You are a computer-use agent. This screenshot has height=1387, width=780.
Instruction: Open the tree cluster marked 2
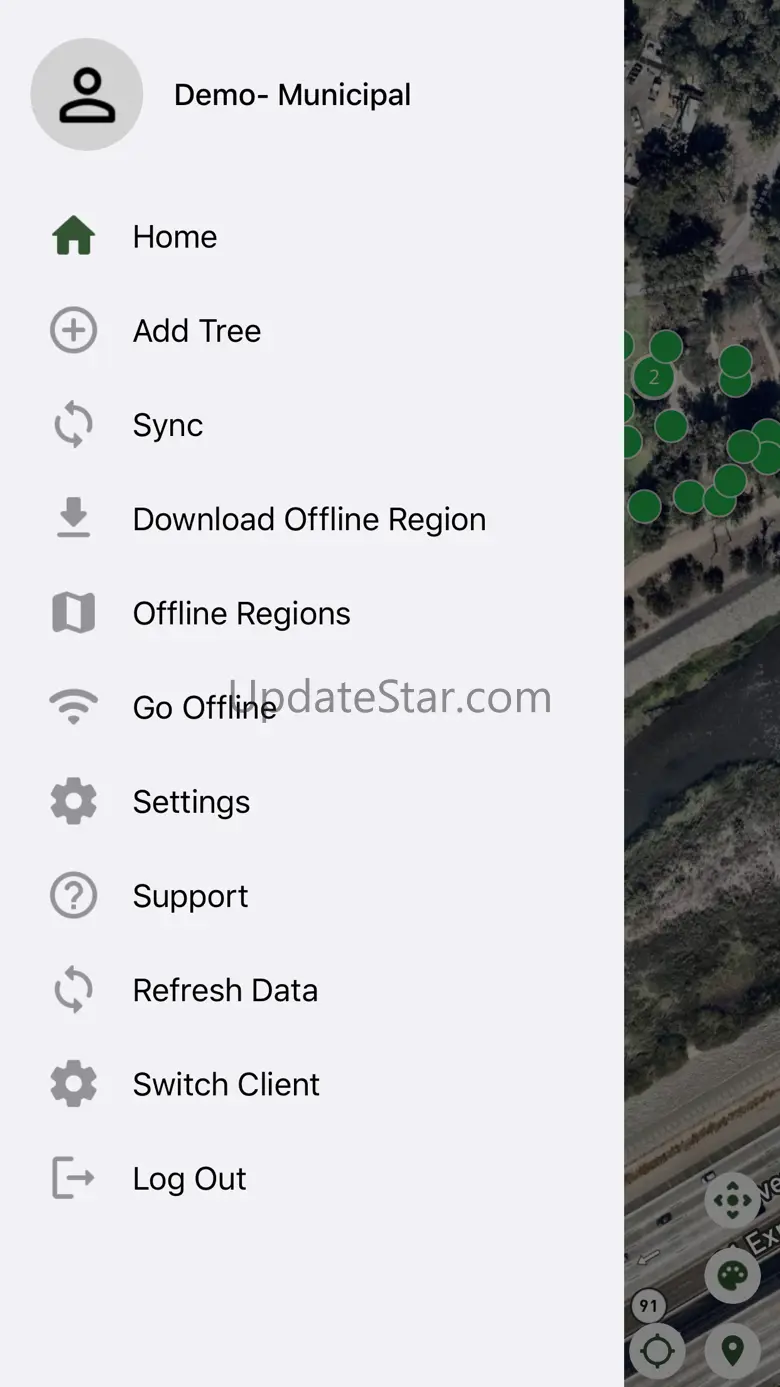[654, 377]
